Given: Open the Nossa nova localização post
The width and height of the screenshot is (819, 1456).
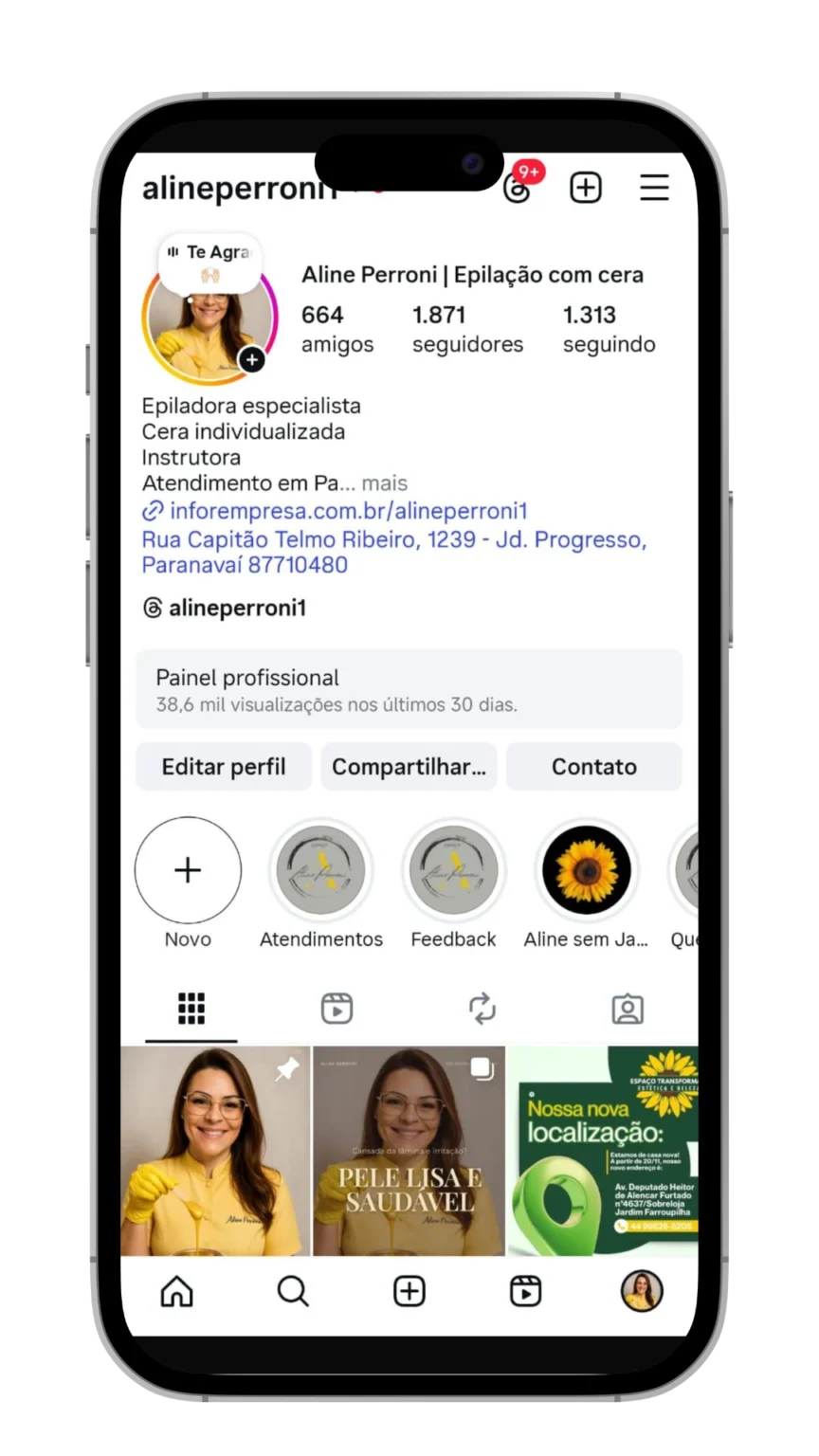Looking at the screenshot, I should tap(603, 1151).
